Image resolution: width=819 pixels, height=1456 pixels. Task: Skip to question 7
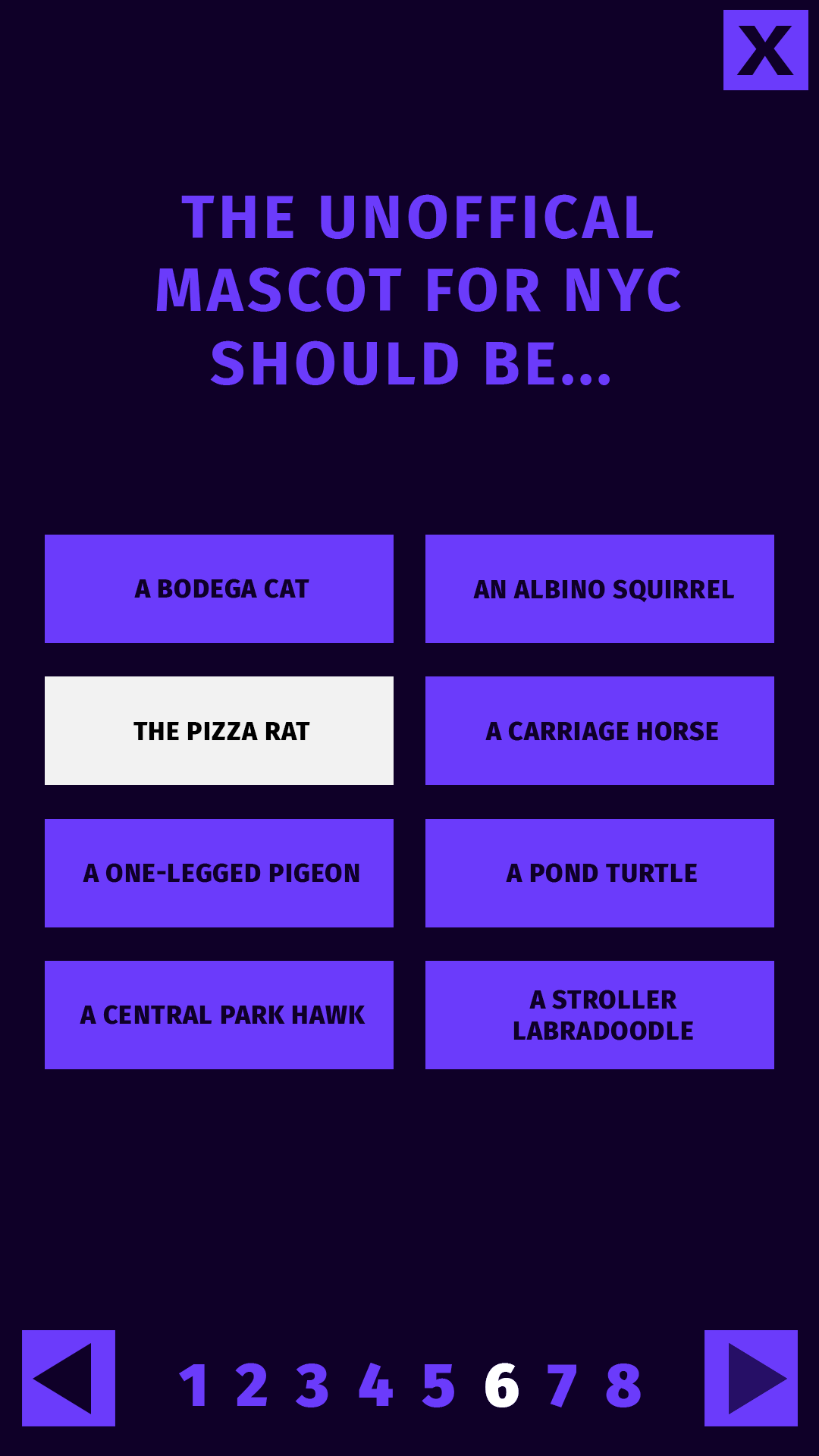point(562,1385)
